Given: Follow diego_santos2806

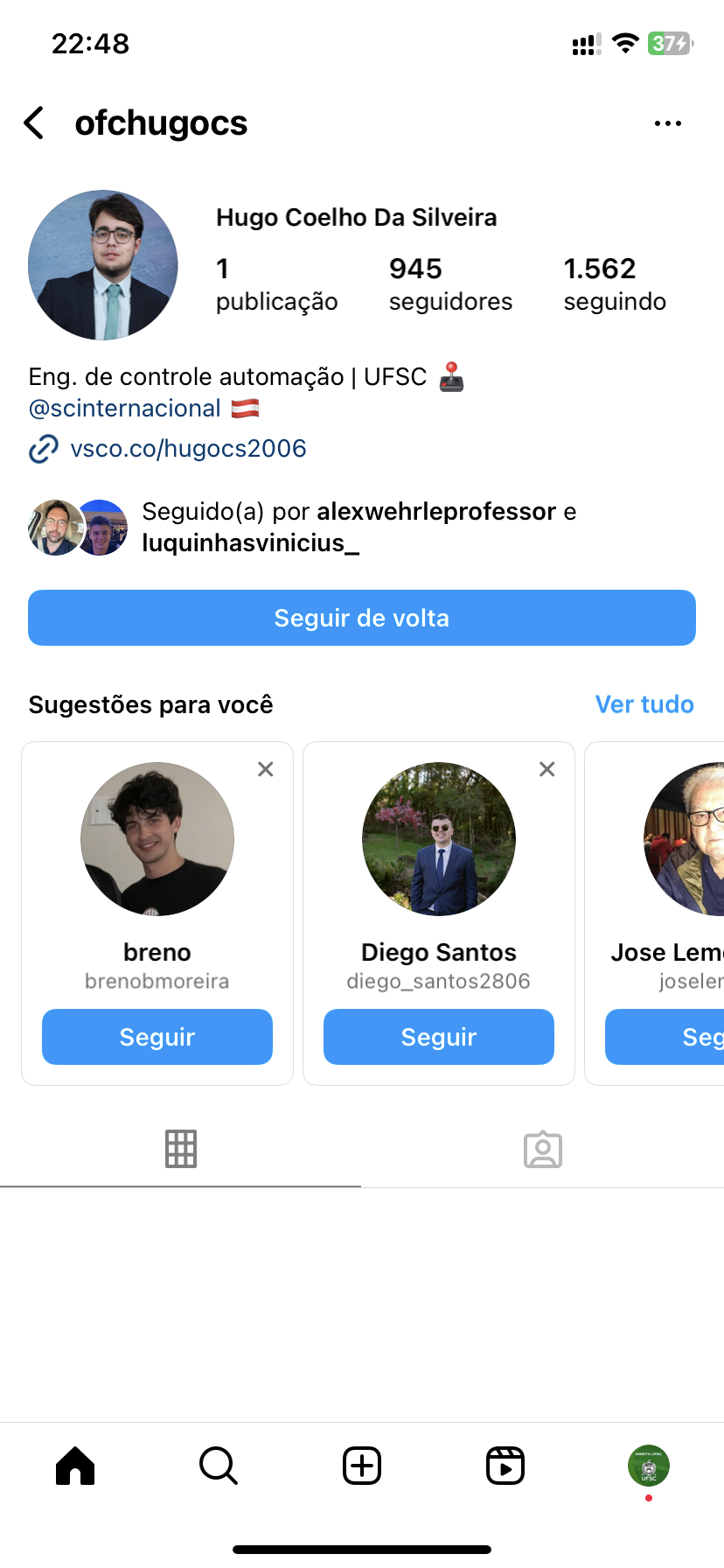Looking at the screenshot, I should [439, 1037].
